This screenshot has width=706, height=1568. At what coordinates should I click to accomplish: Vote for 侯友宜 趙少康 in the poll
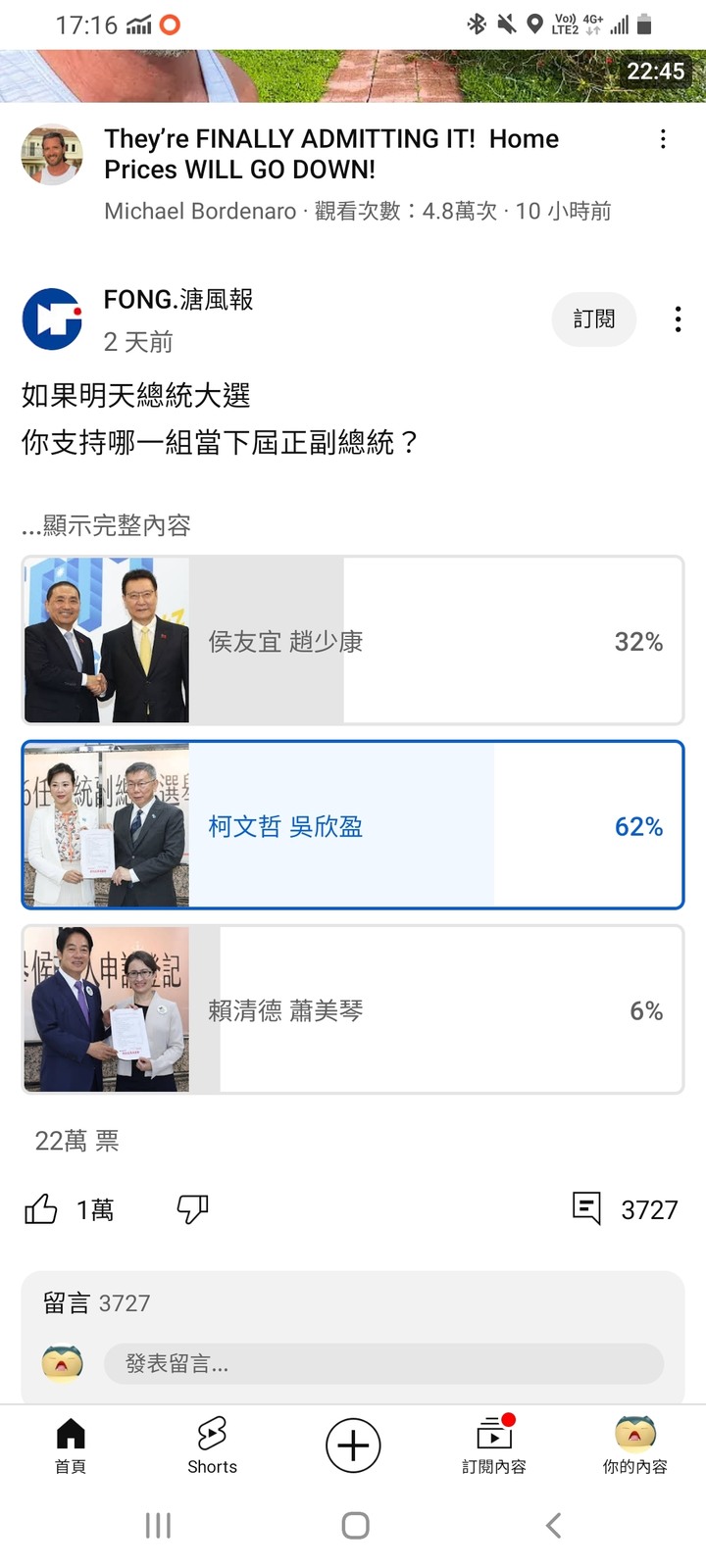353,640
